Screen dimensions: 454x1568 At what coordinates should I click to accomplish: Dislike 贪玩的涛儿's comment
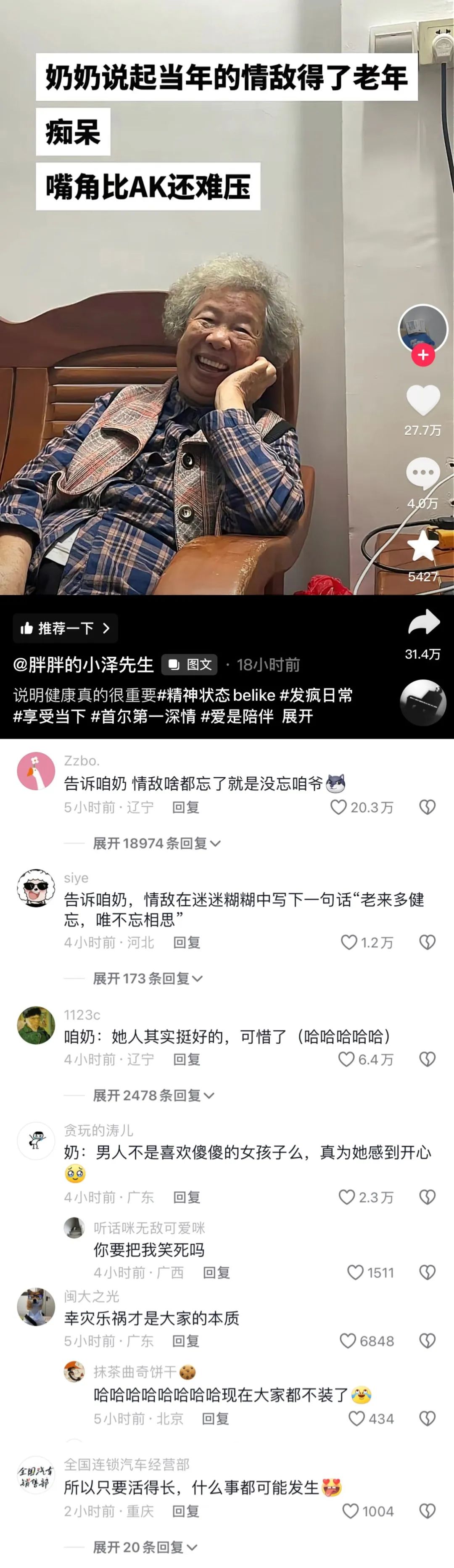click(x=427, y=1197)
